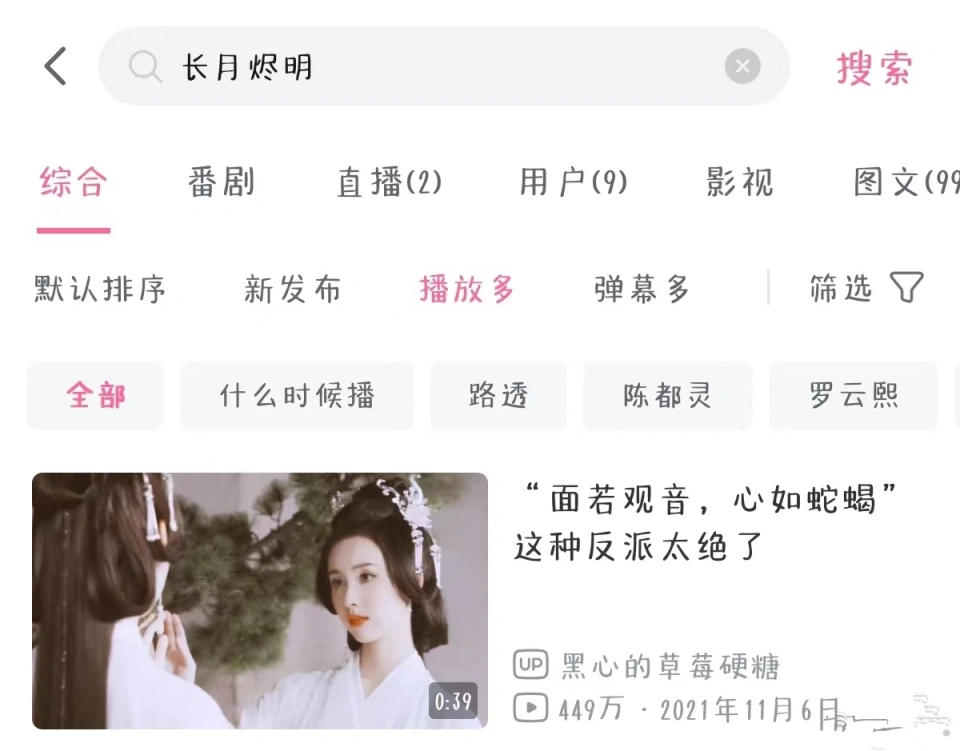
Task: Switch to the 直播(2) tab
Action: (x=389, y=183)
